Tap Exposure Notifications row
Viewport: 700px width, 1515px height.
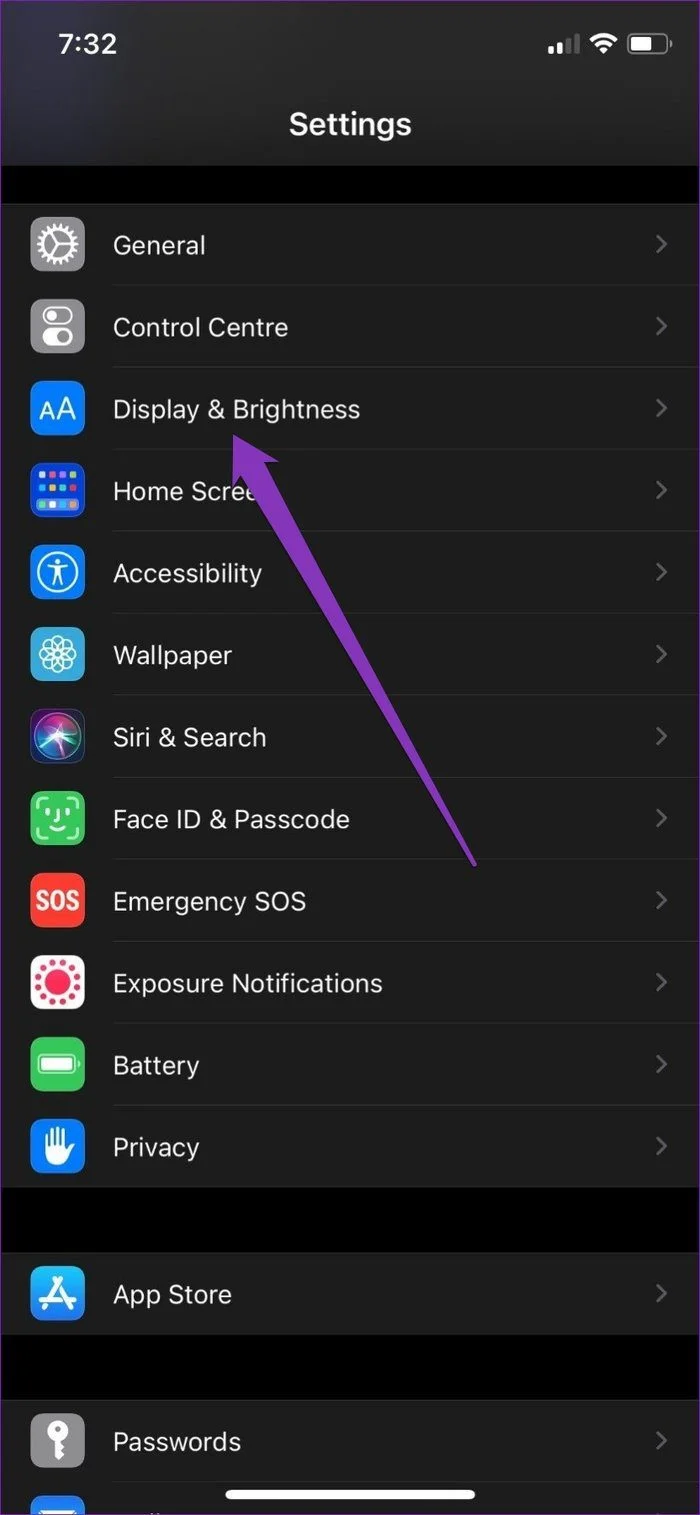pos(350,983)
